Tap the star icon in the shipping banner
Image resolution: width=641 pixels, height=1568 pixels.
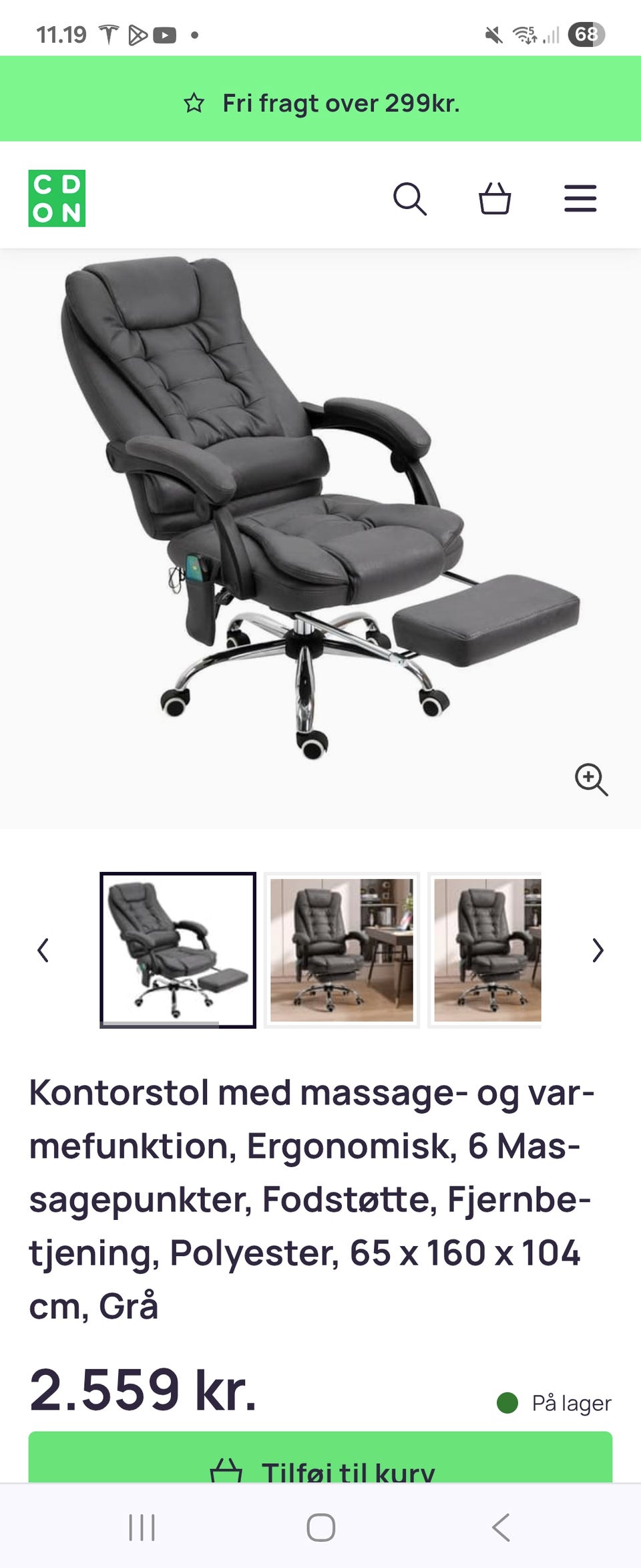pyautogui.click(x=195, y=102)
